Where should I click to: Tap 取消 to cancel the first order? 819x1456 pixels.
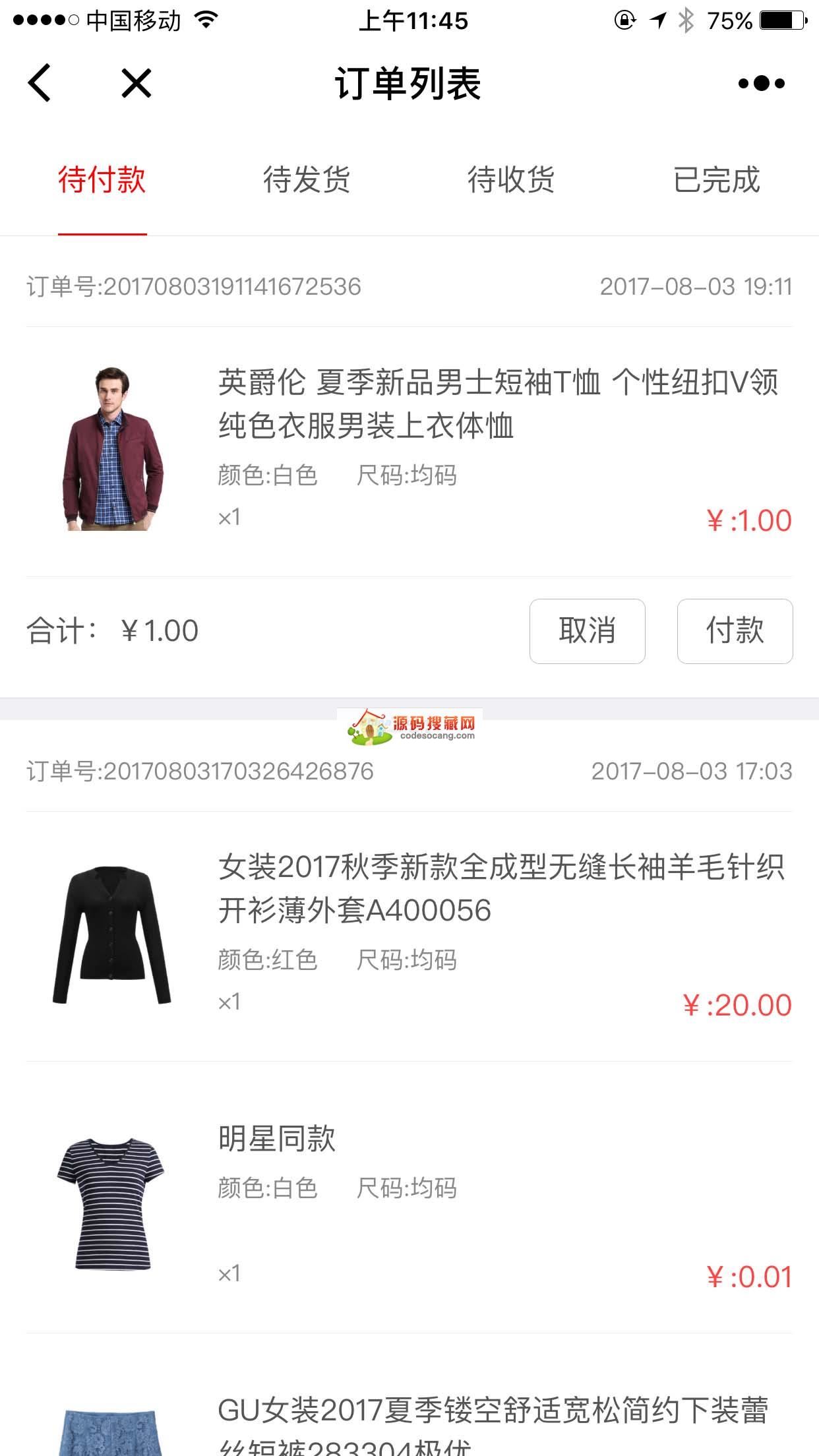587,631
